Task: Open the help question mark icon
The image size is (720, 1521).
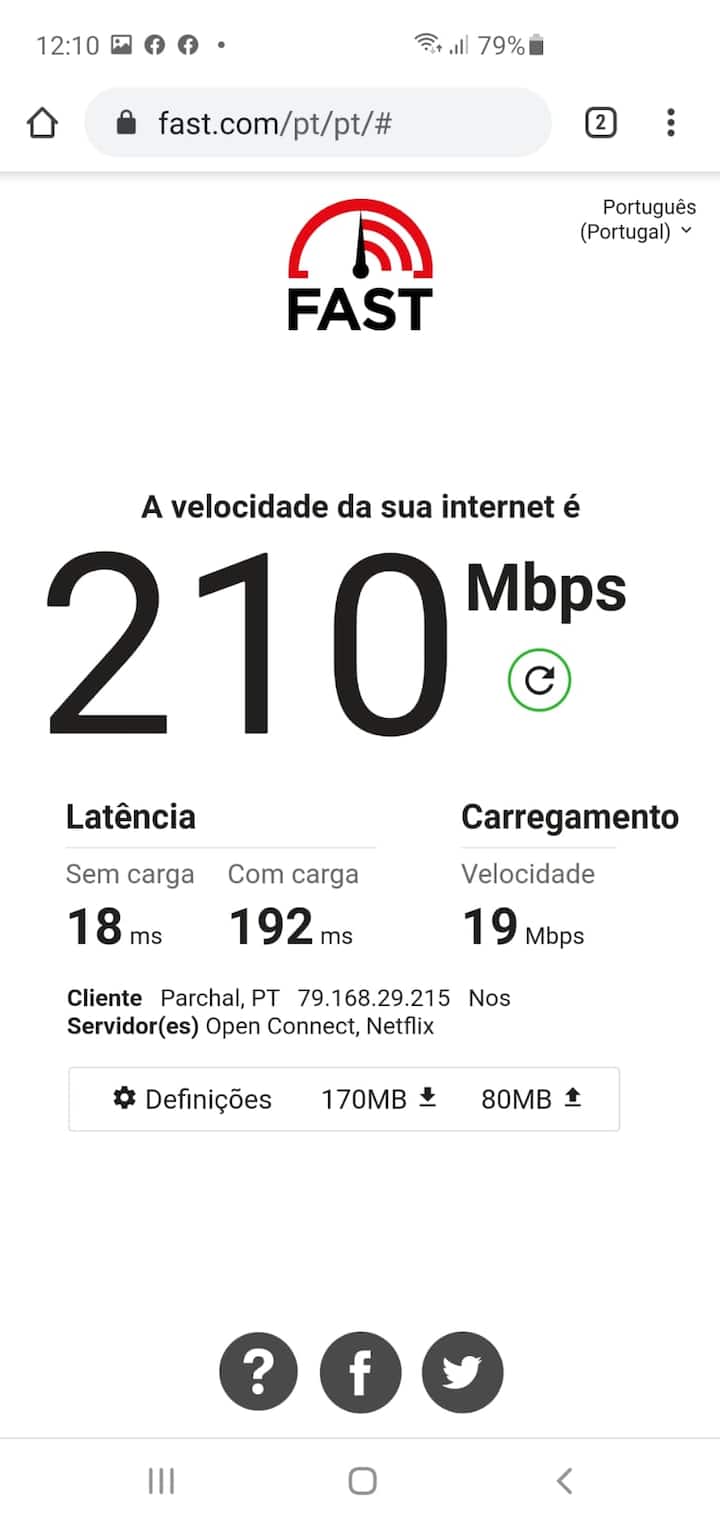Action: point(258,1372)
